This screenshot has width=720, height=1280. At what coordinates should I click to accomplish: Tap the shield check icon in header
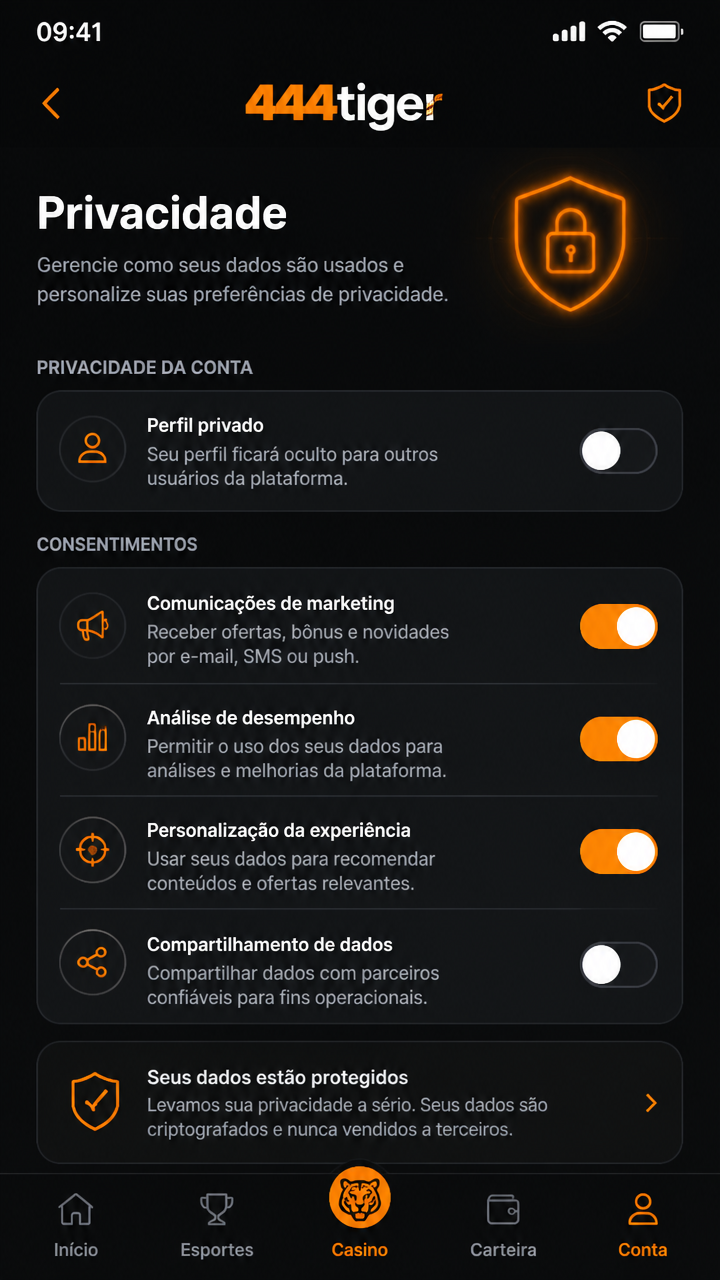pos(664,103)
